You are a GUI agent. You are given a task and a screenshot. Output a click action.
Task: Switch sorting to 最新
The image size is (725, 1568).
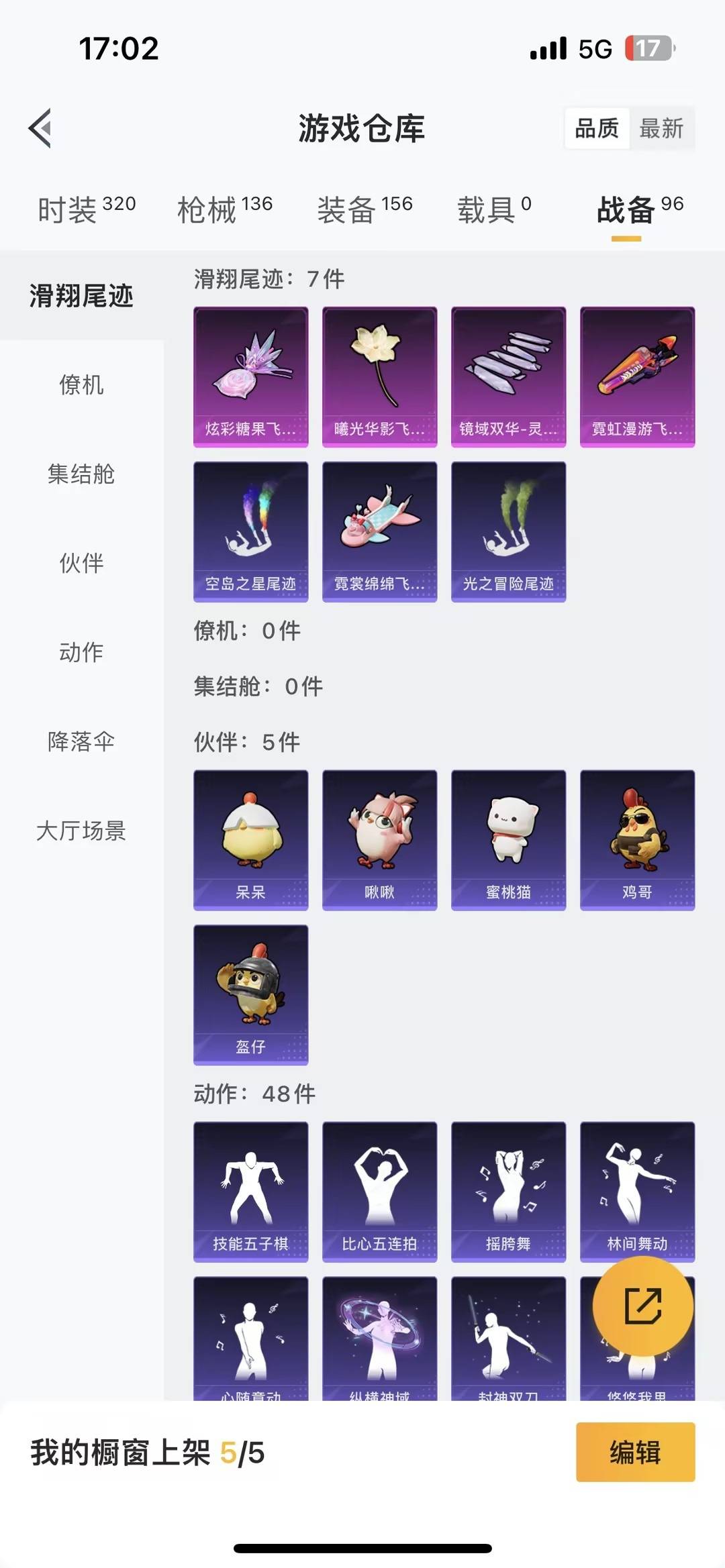coord(661,128)
